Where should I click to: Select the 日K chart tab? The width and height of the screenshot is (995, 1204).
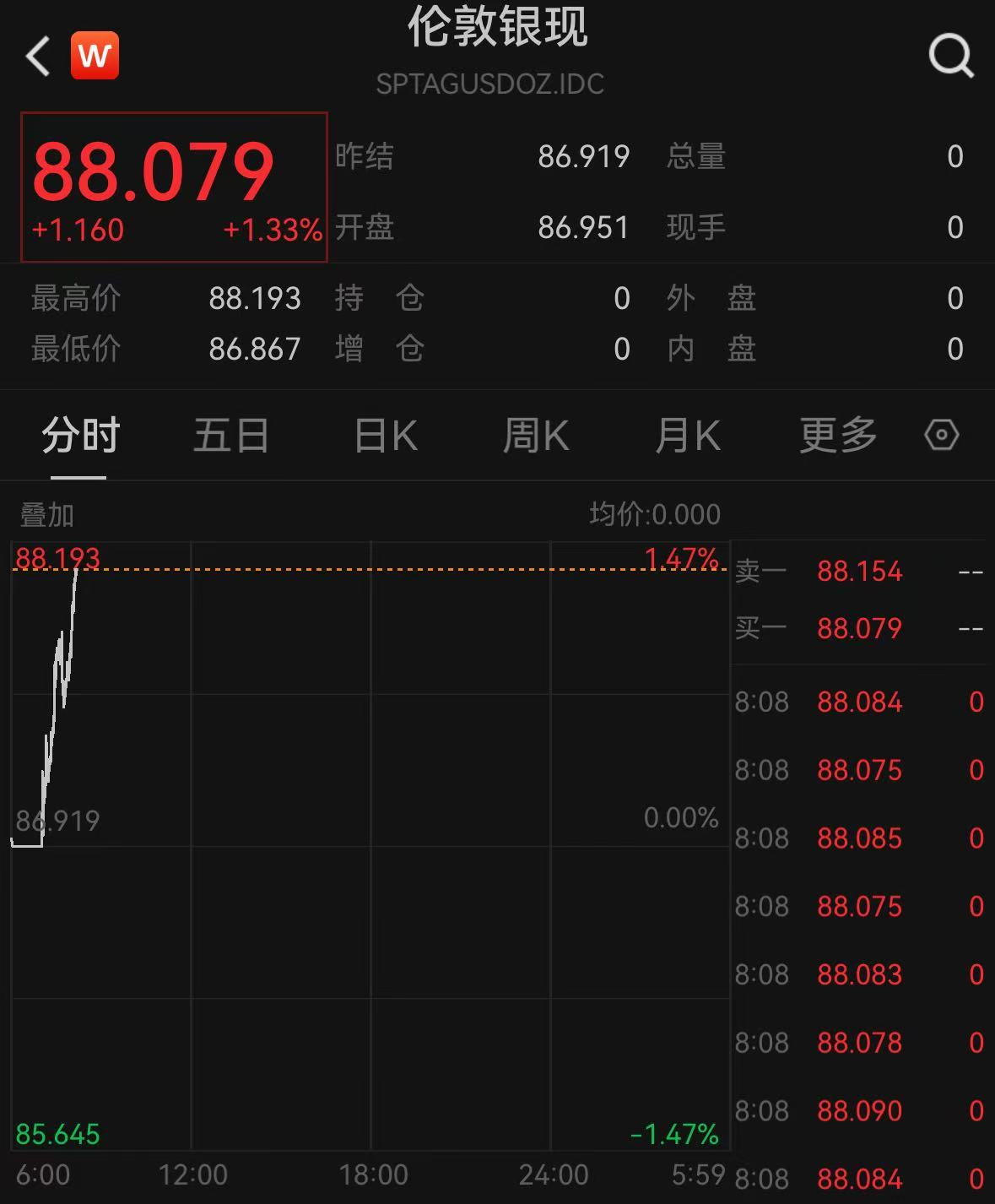pyautogui.click(x=385, y=436)
